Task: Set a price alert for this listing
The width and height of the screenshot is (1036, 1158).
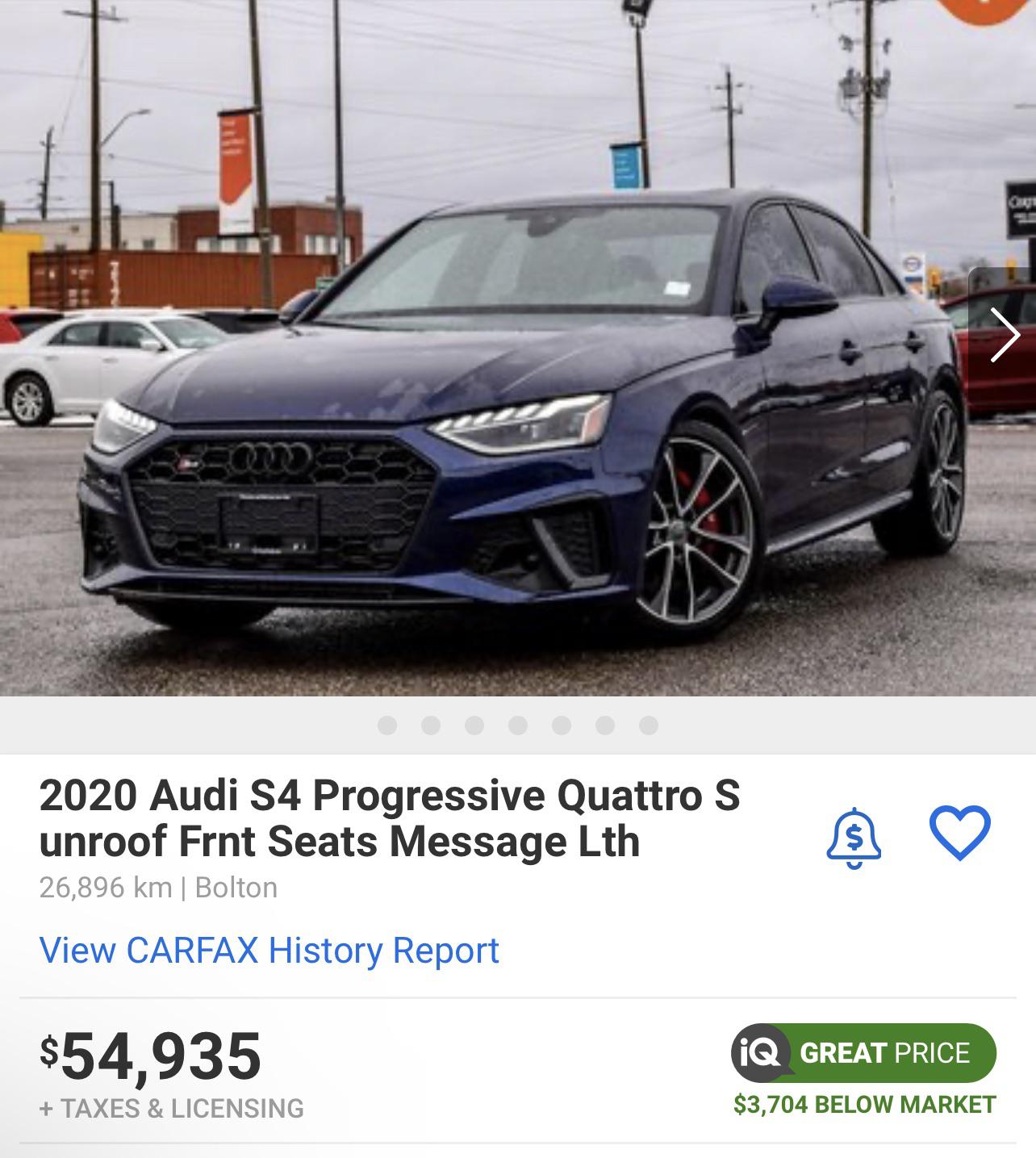Action: click(854, 837)
